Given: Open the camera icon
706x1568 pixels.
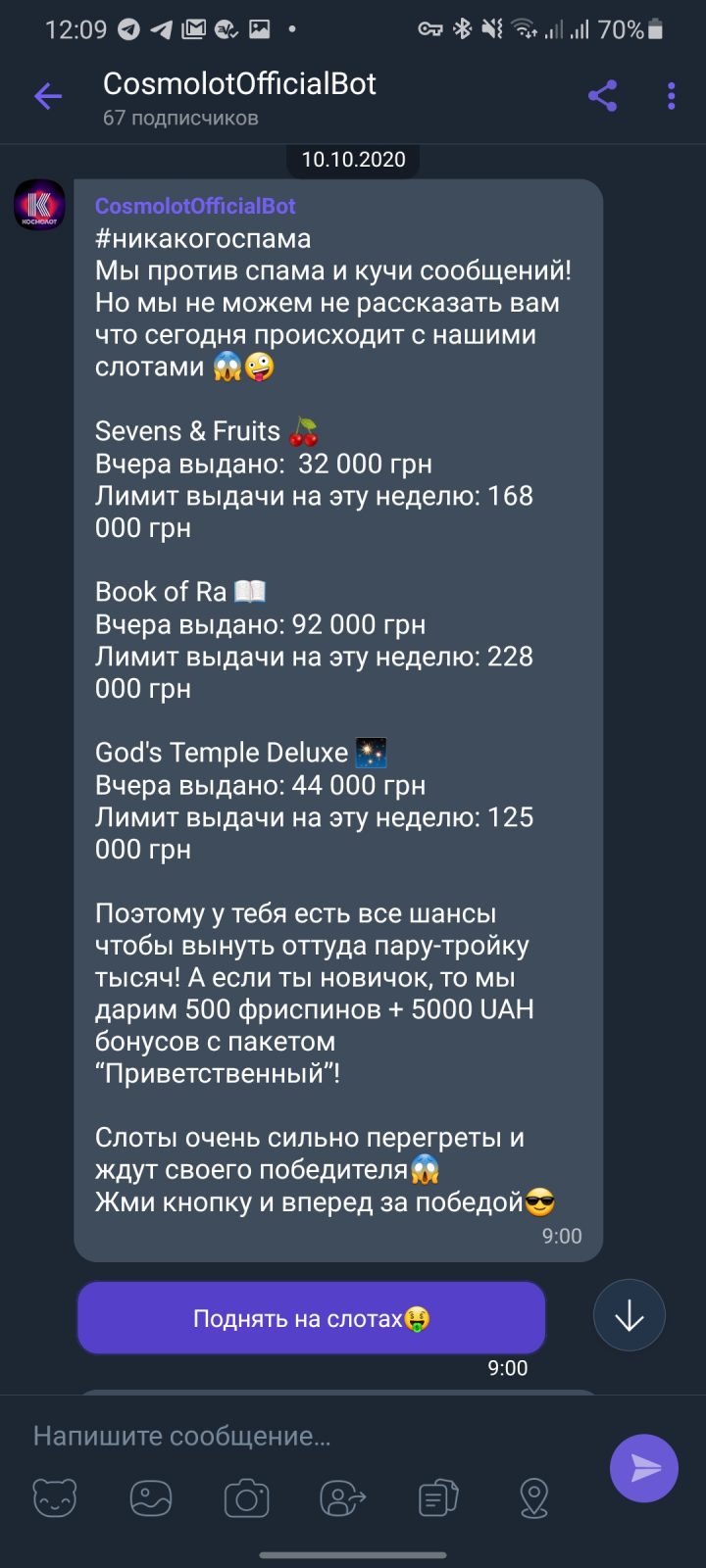Looking at the screenshot, I should pos(246,1497).
